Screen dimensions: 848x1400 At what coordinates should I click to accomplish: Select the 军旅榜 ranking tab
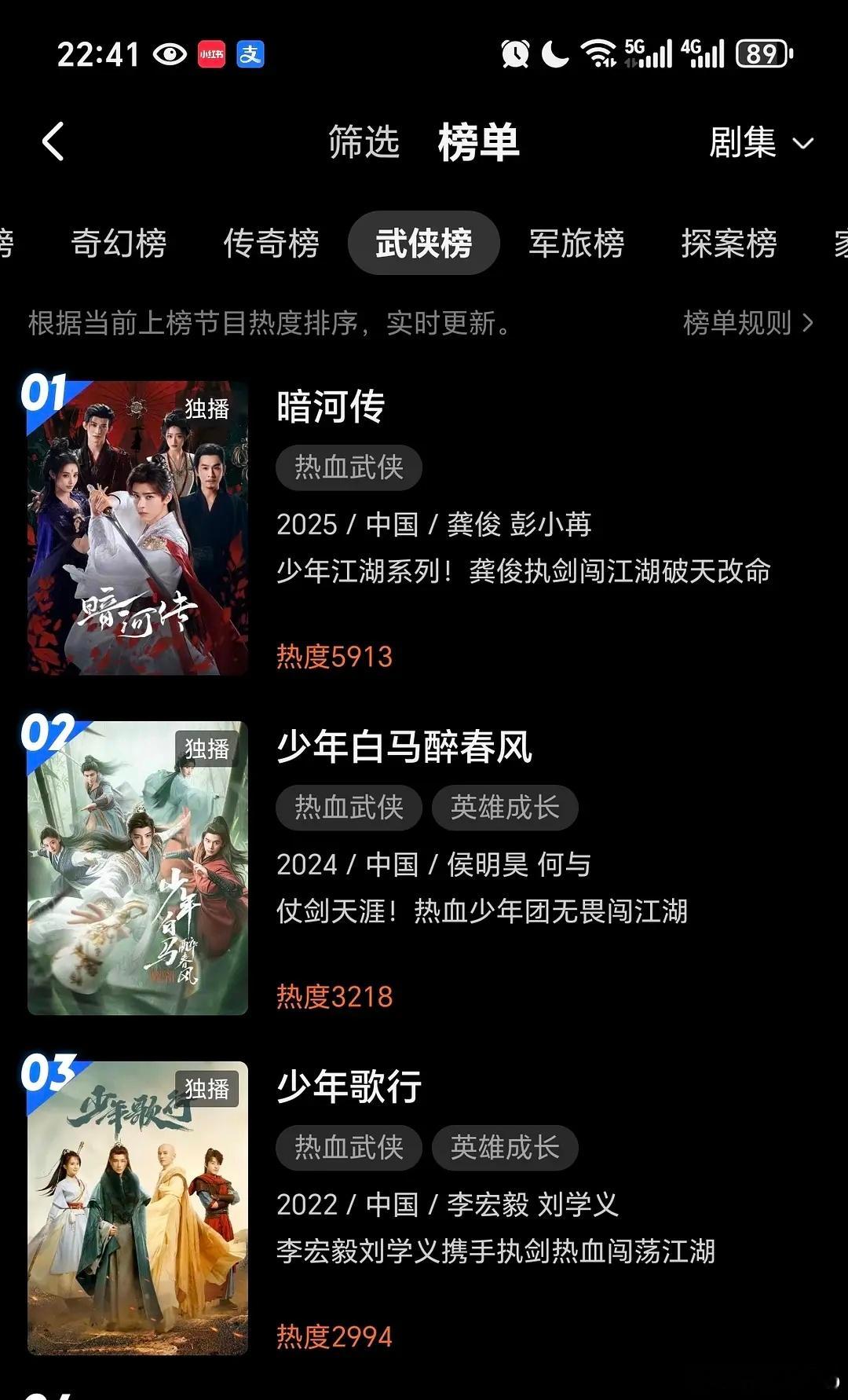pyautogui.click(x=578, y=244)
